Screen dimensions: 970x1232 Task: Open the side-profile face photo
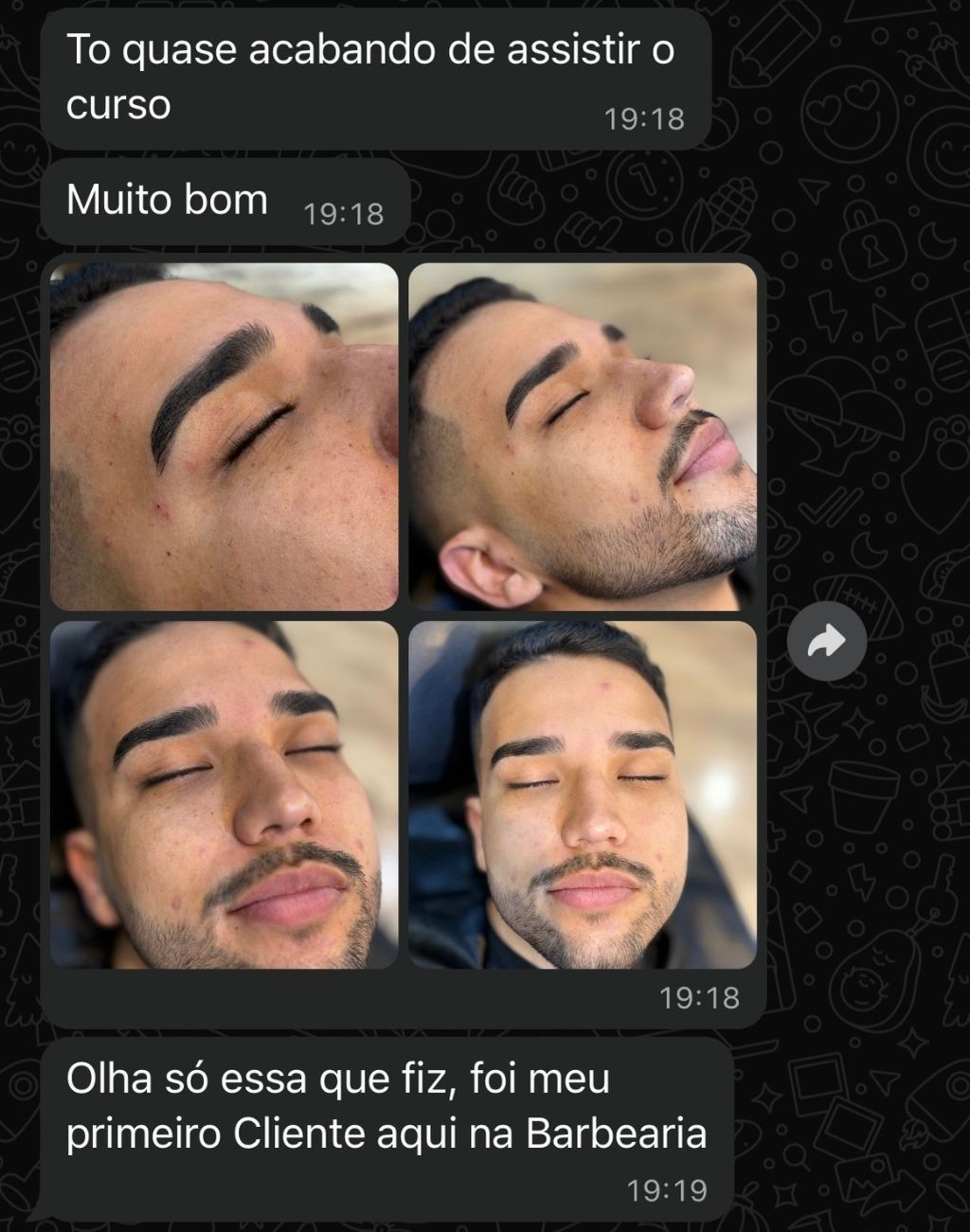point(582,437)
